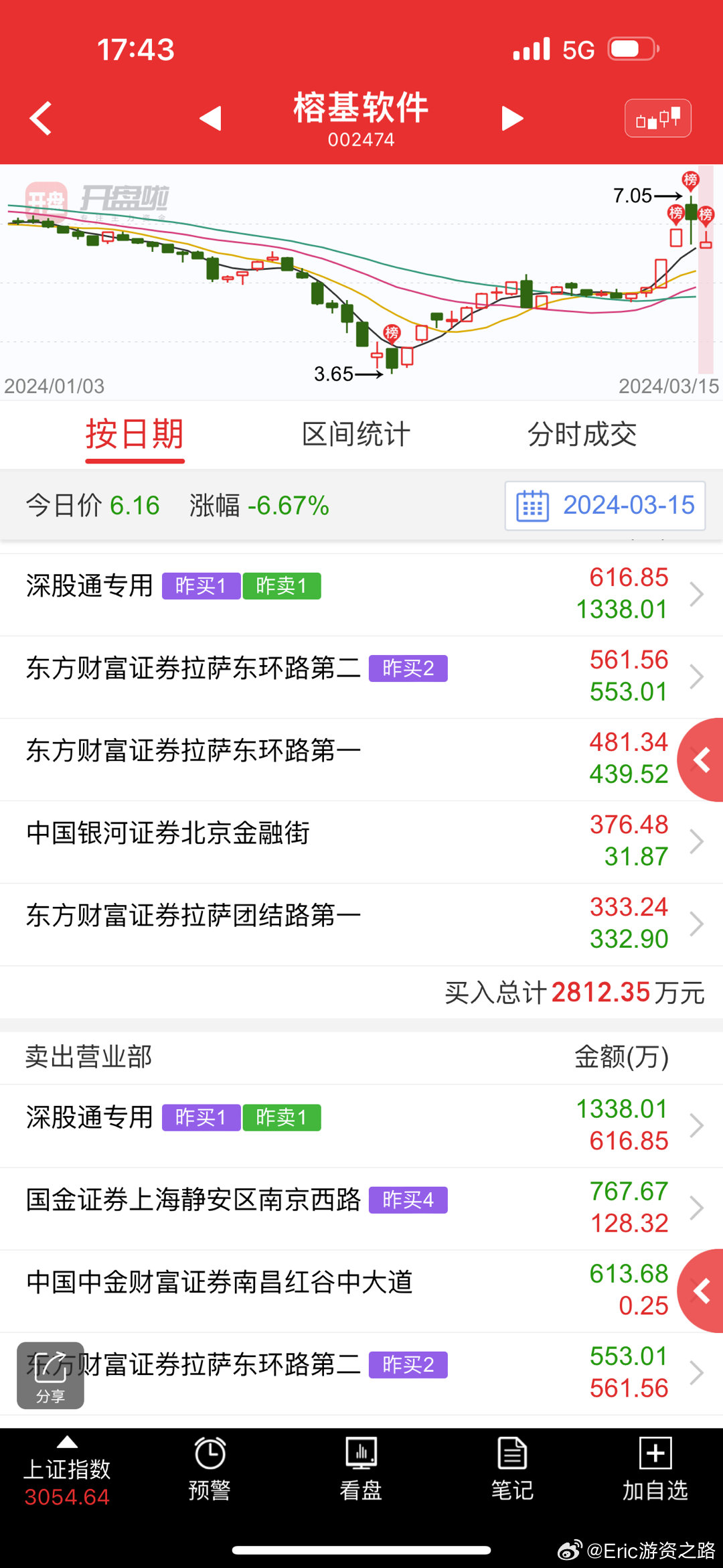723x1568 pixels.
Task: Open the 2024-03-15 date picker
Action: (605, 506)
